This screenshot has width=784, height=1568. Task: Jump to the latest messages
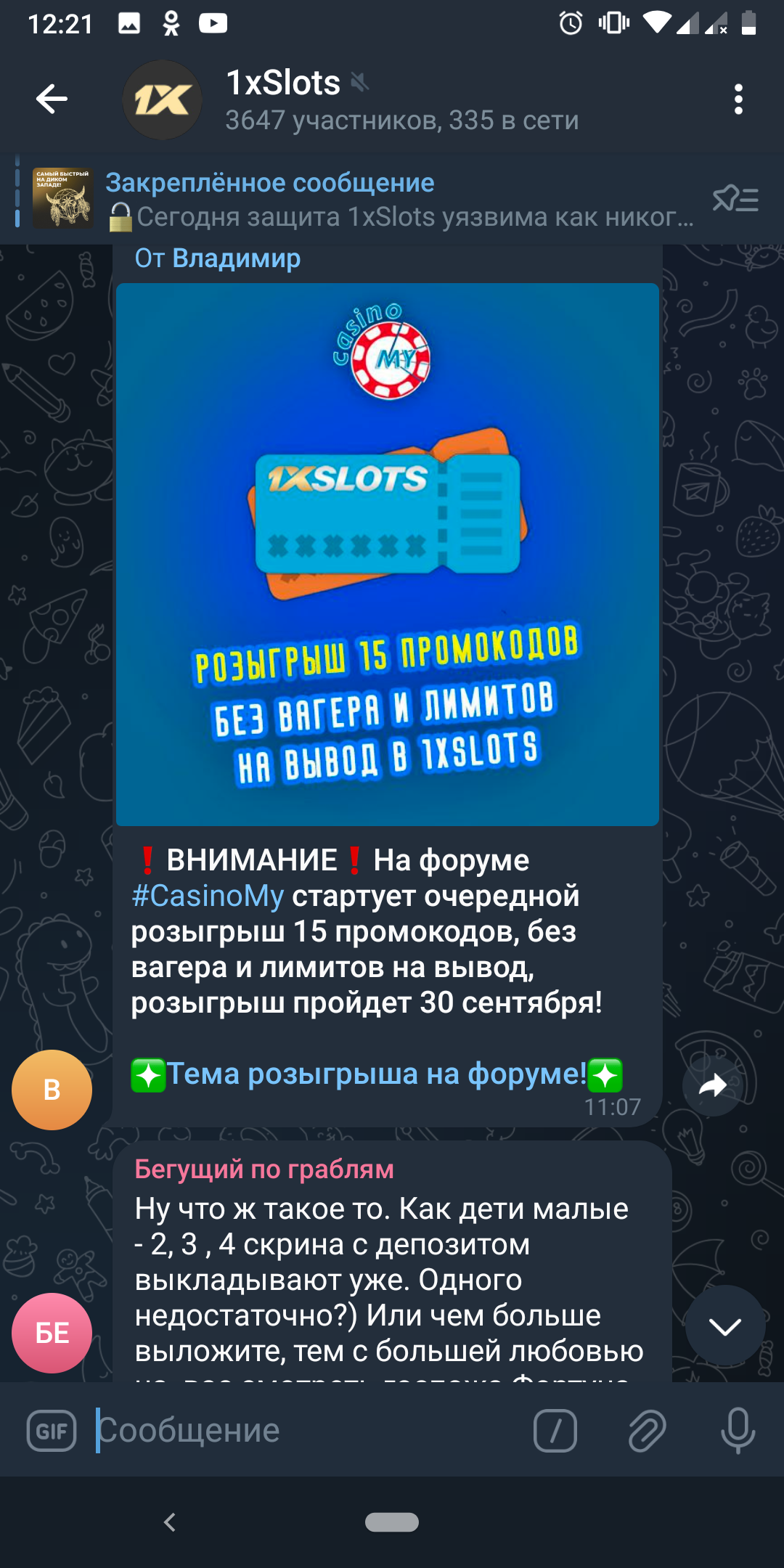(724, 1326)
